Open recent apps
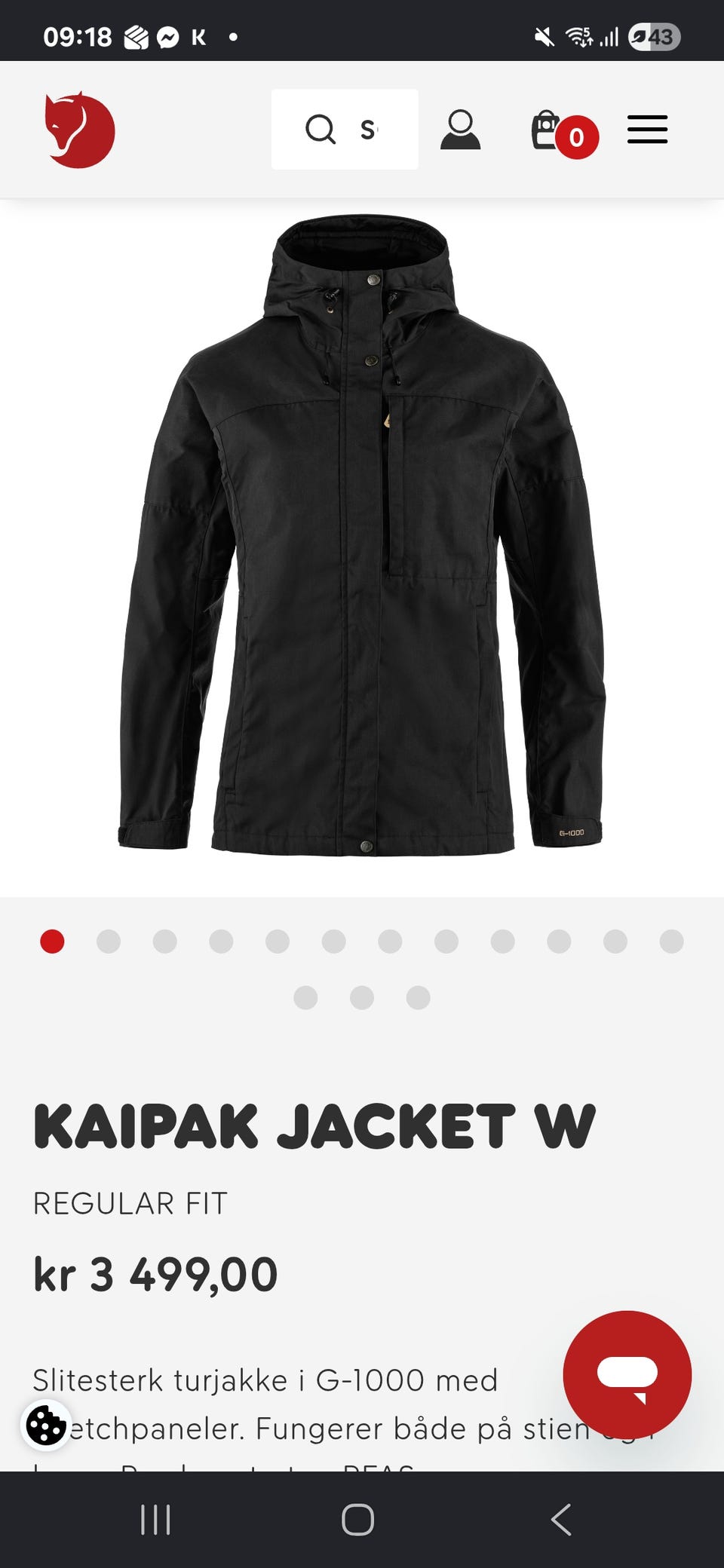This screenshot has width=724, height=1568. tap(156, 1520)
